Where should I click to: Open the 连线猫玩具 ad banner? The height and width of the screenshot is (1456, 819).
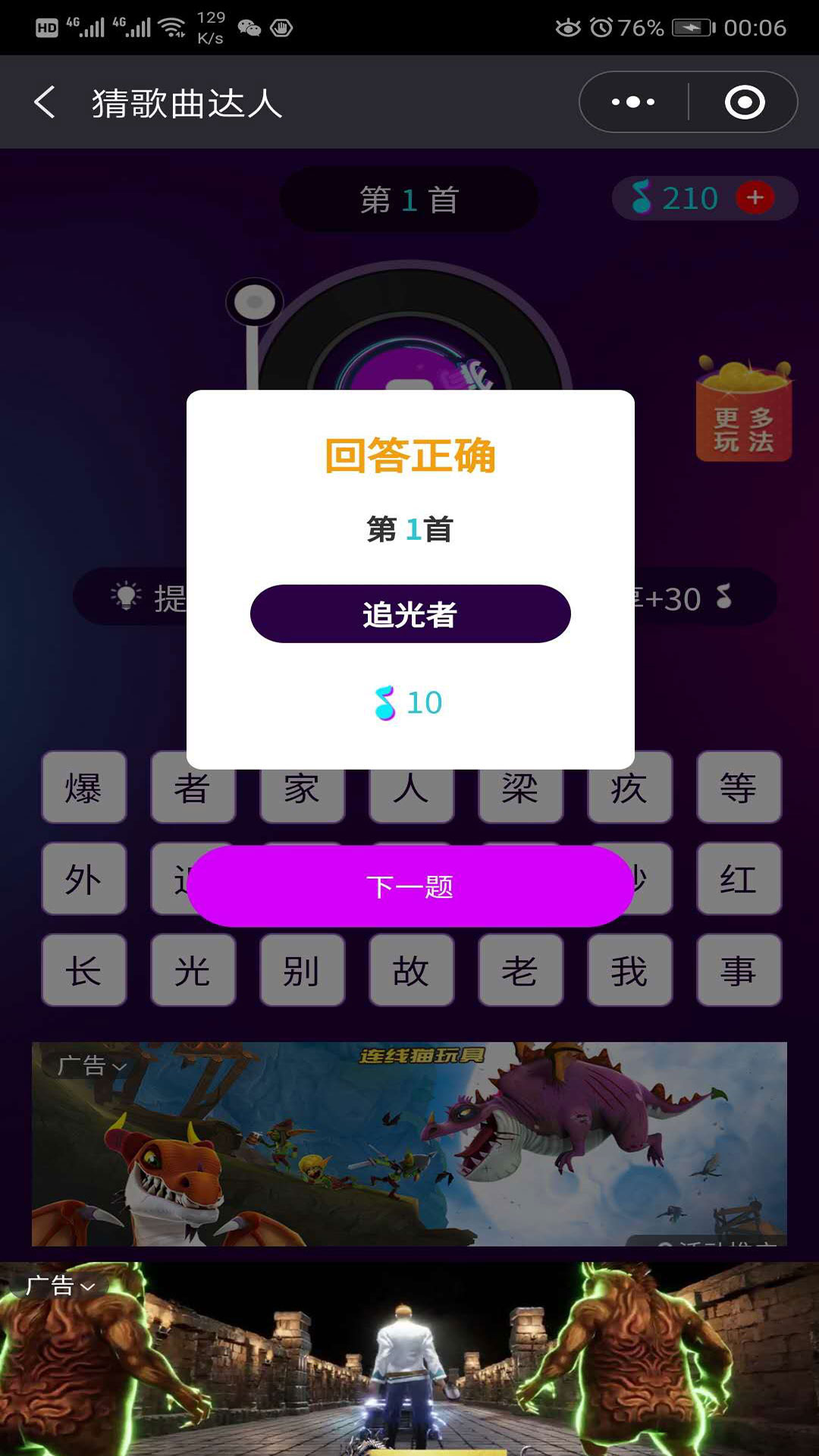(409, 1144)
